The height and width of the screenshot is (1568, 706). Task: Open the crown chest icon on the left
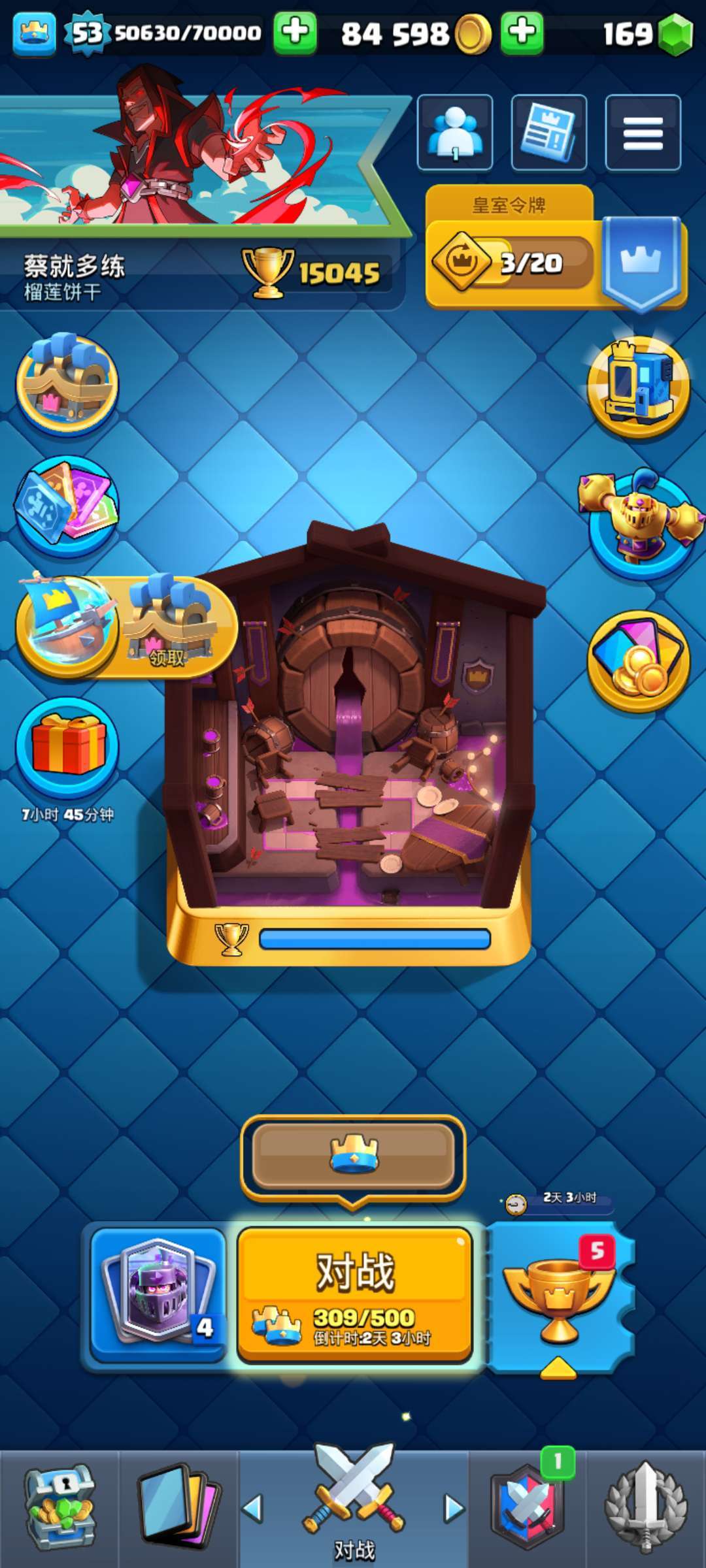(67, 383)
